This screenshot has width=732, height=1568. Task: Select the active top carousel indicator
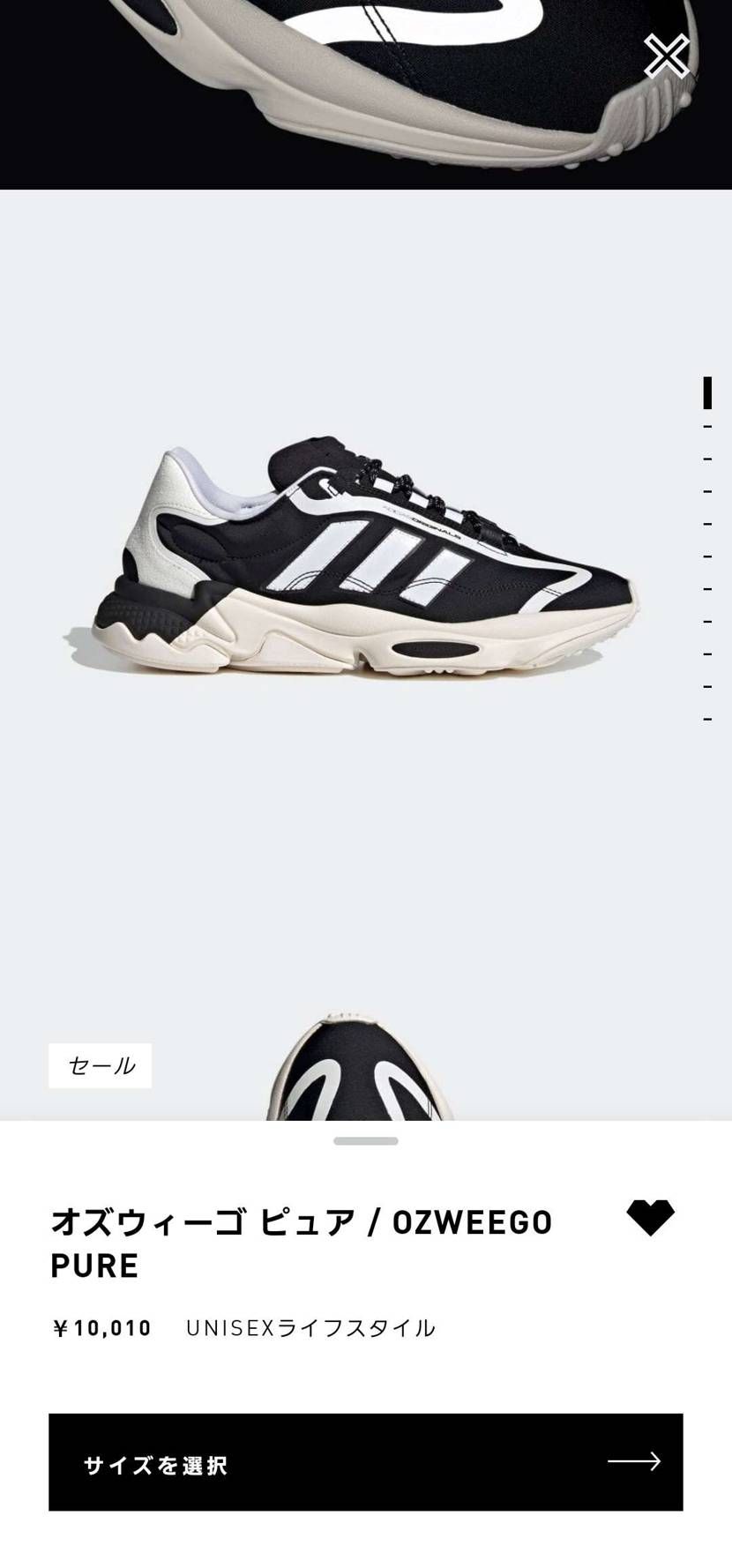(708, 392)
